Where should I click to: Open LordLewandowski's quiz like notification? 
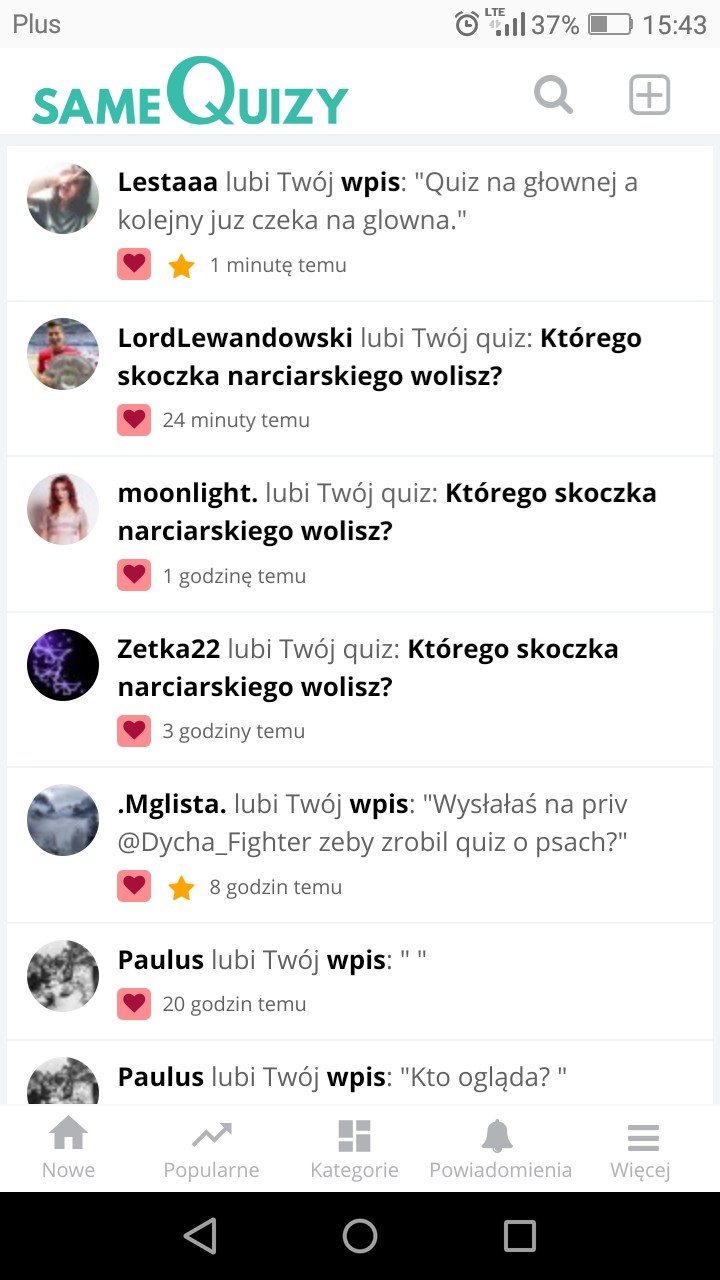coord(360,379)
